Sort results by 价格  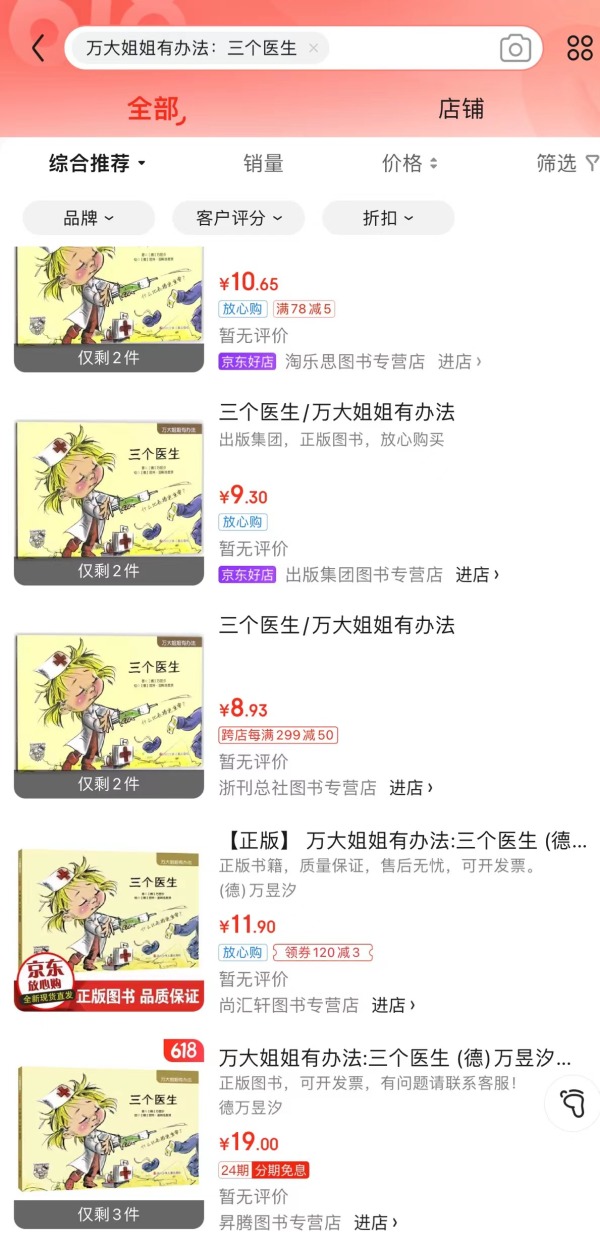[409, 164]
